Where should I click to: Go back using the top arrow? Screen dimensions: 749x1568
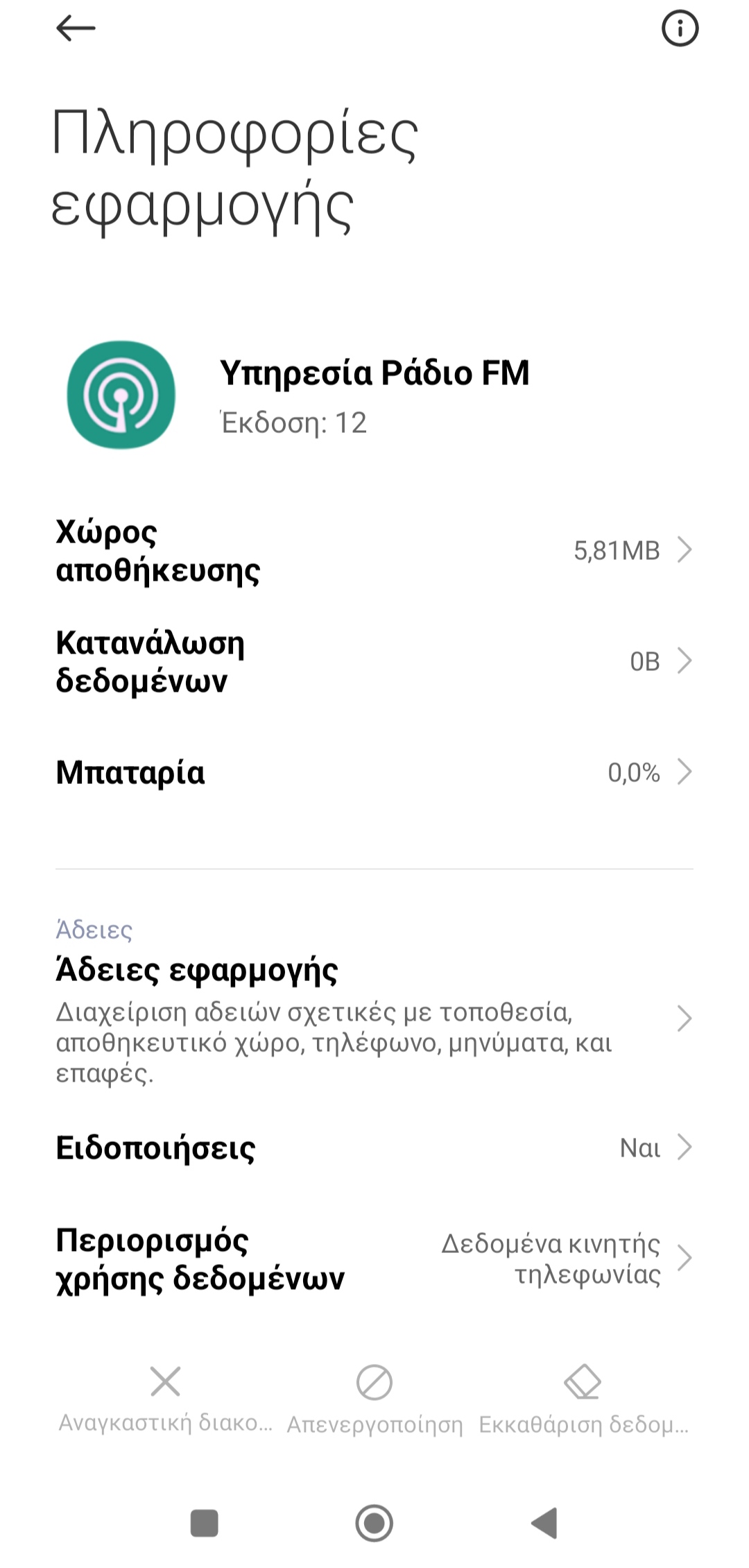[76, 28]
